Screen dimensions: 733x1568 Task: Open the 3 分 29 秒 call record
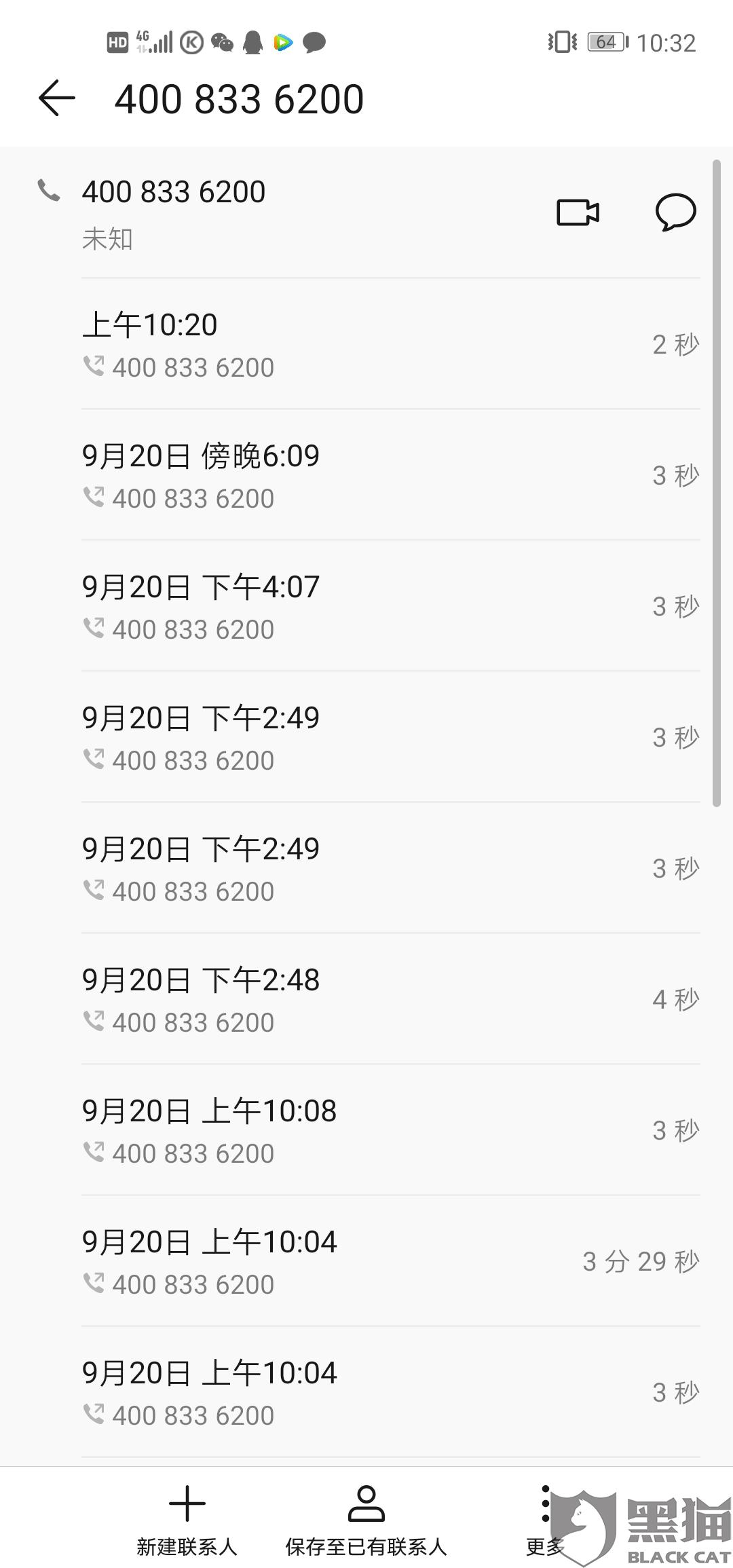(x=390, y=1261)
